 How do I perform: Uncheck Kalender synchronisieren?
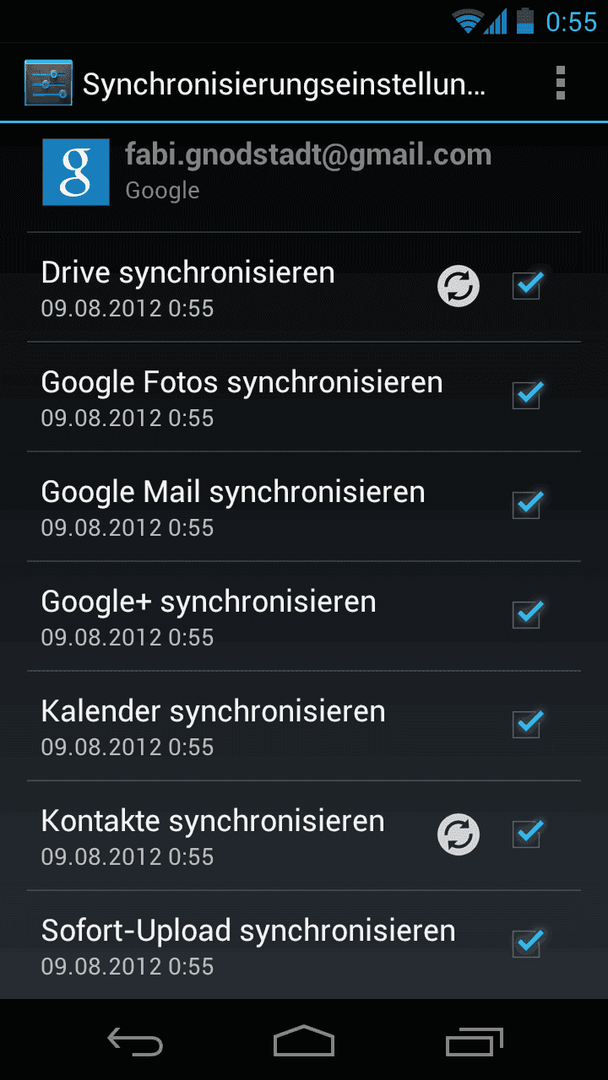(x=527, y=724)
